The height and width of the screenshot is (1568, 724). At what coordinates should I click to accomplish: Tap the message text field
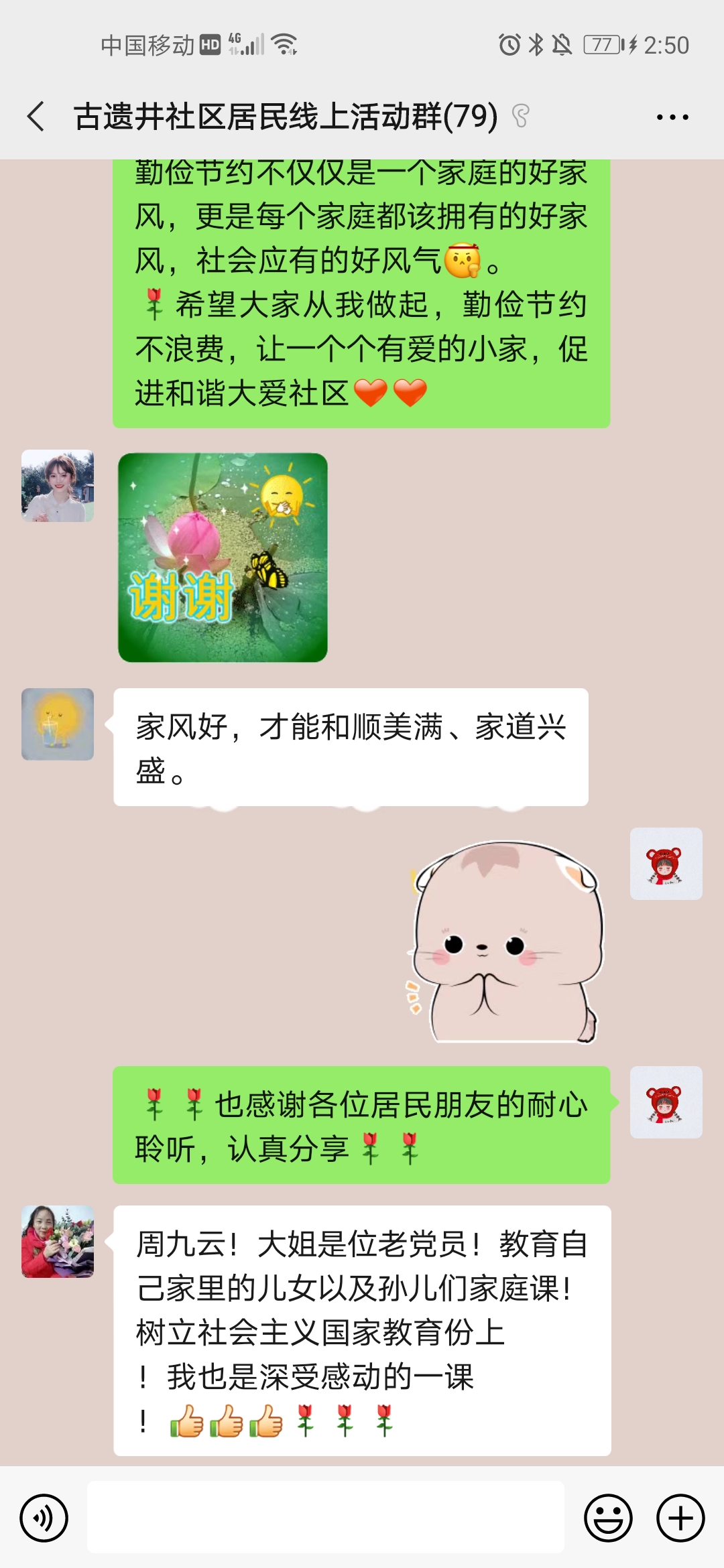pos(325,1518)
